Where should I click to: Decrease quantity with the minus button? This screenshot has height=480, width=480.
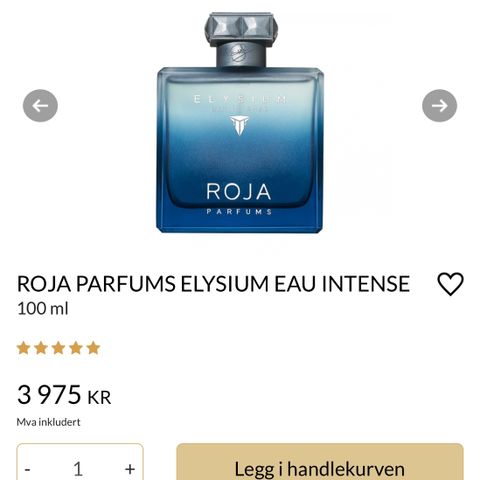click(28, 469)
